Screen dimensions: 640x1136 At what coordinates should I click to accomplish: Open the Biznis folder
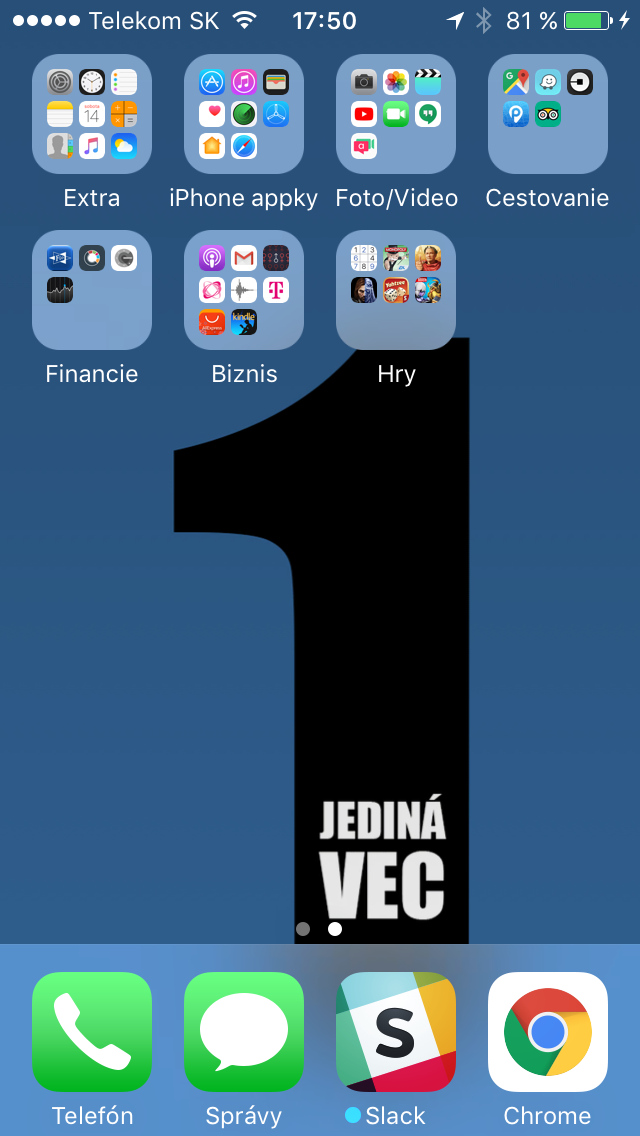(x=244, y=290)
